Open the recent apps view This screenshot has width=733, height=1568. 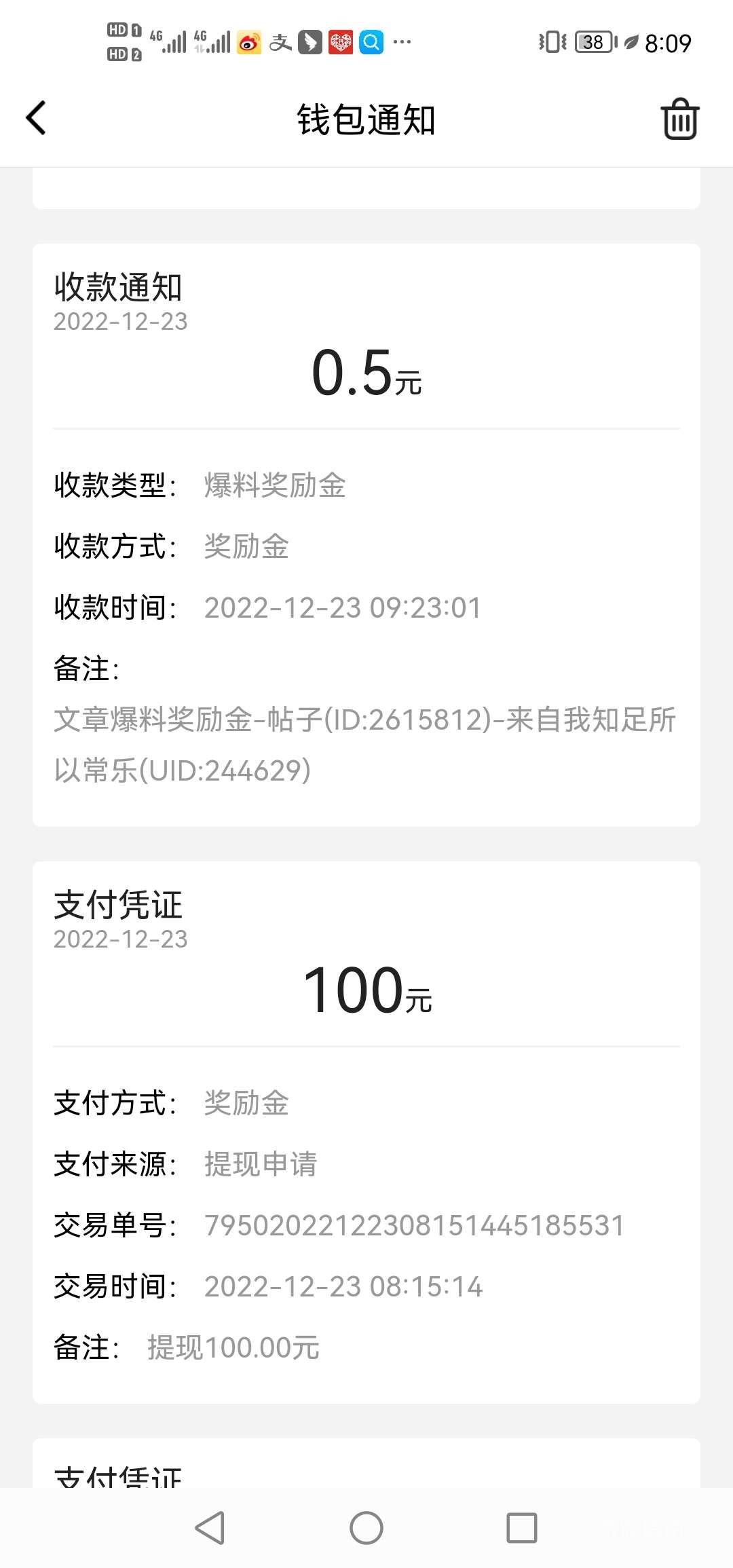(522, 1529)
